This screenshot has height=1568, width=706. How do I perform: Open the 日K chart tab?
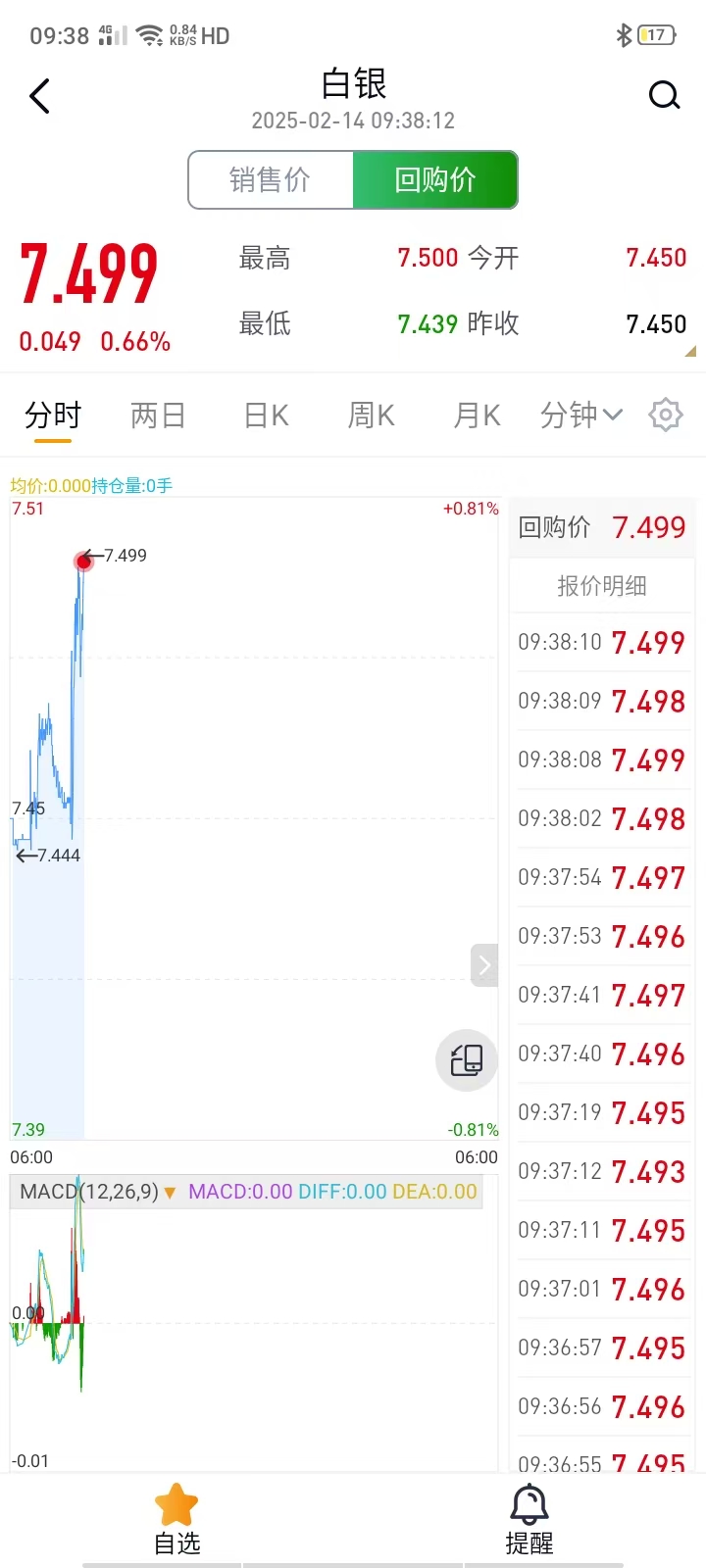pos(266,416)
